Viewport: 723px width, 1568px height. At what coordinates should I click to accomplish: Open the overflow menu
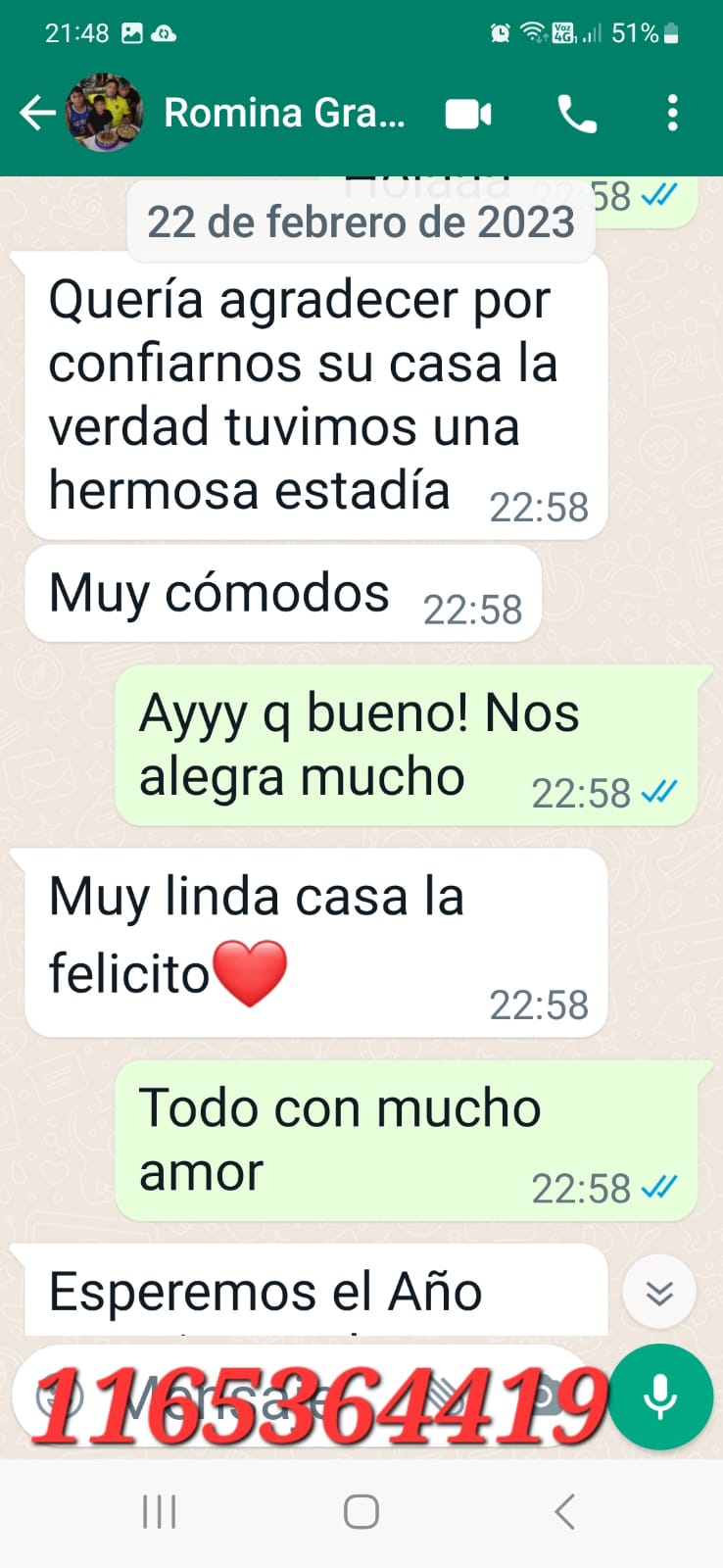672,114
